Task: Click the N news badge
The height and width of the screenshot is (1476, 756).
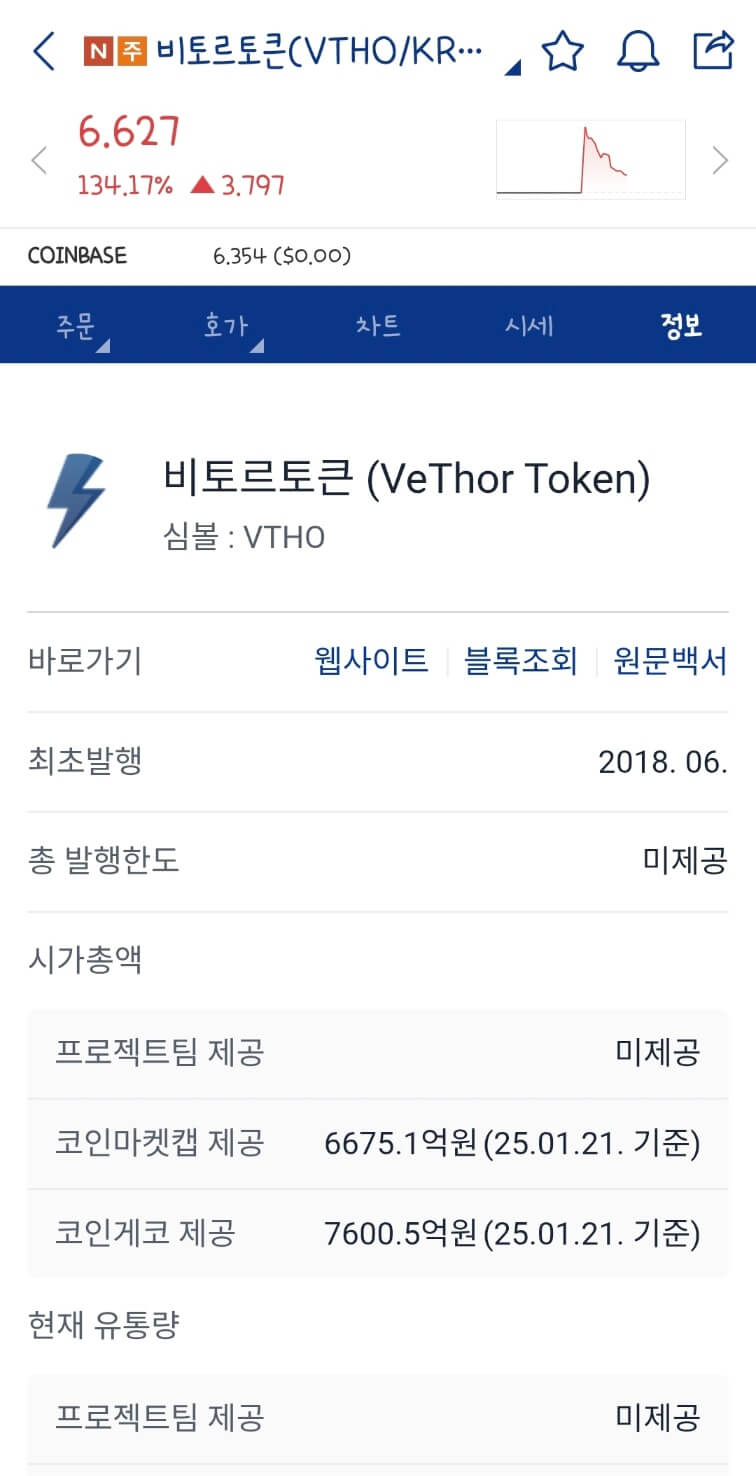Action: (x=99, y=49)
